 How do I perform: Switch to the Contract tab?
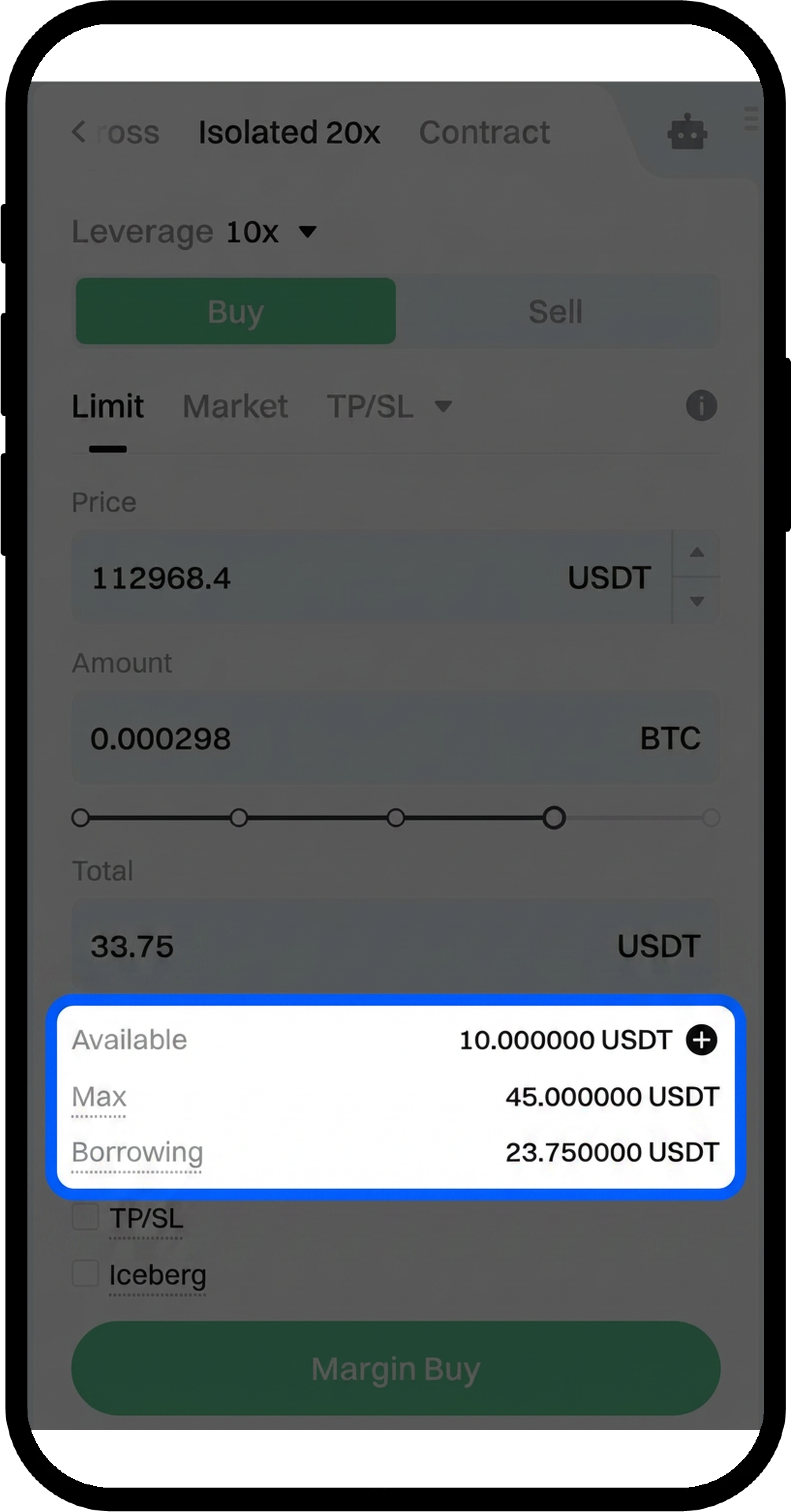(484, 132)
